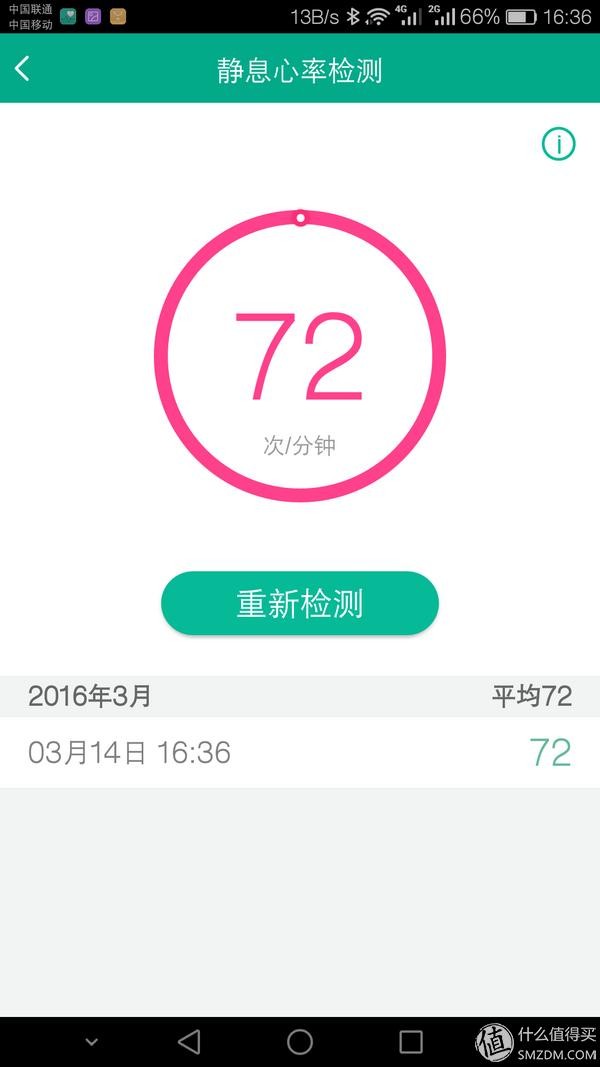This screenshot has height=1067, width=600.
Task: Open the info icon about heart rate detection
Action: pyautogui.click(x=558, y=145)
